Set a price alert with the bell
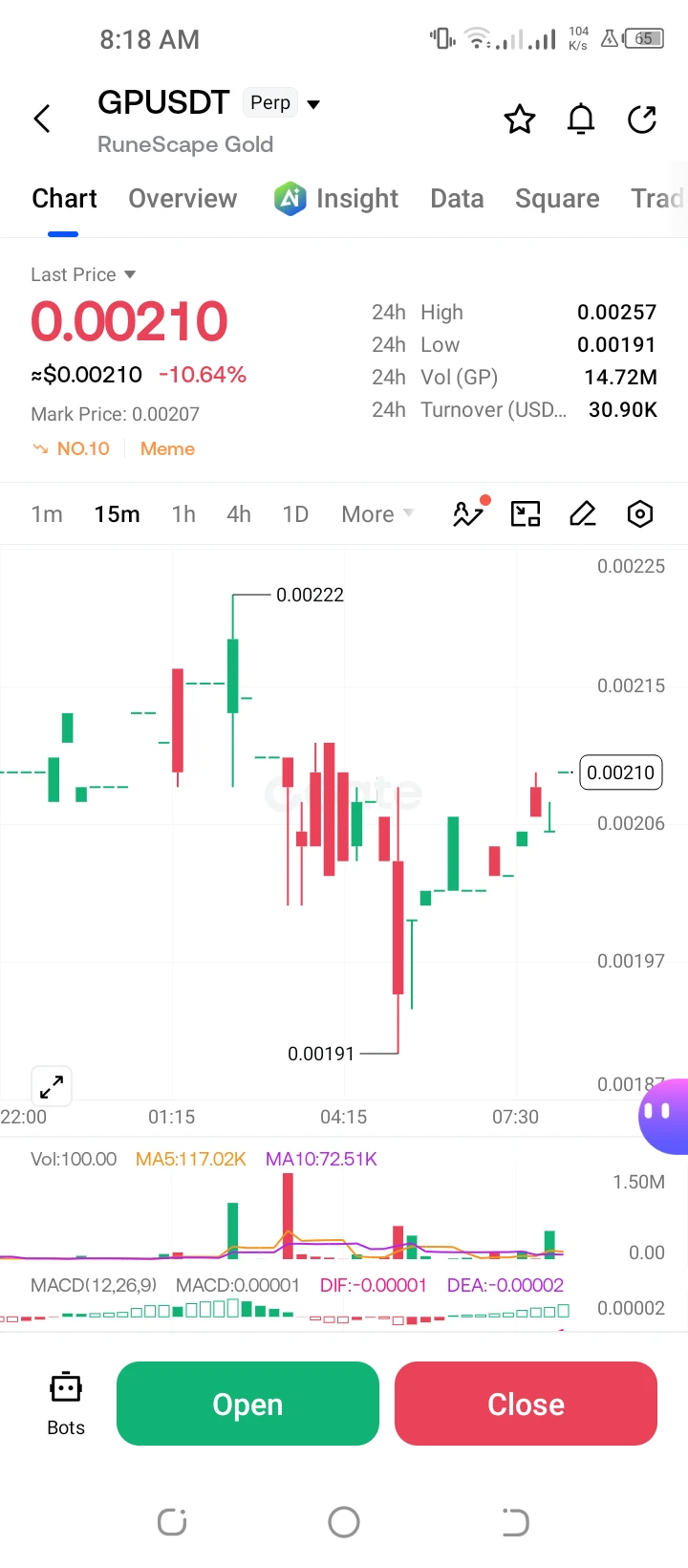Image resolution: width=688 pixels, height=1568 pixels. [581, 120]
